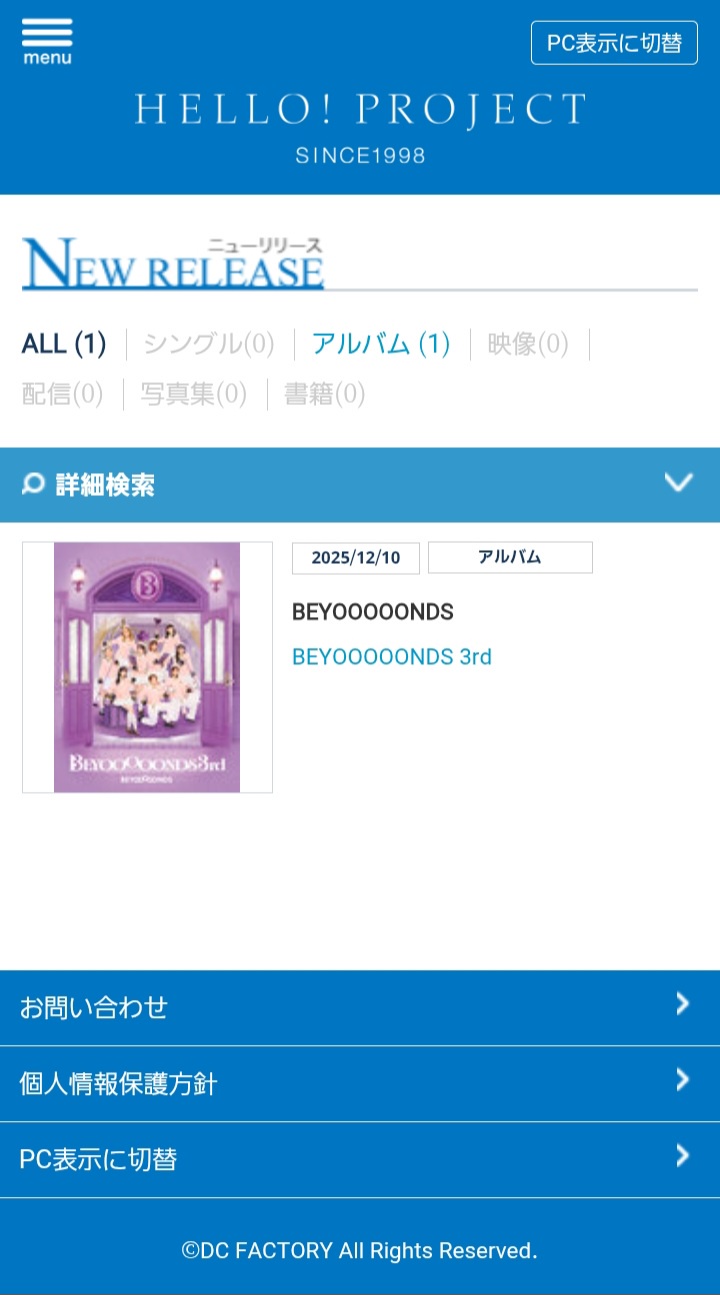Open 個人情報保護方針 privacy policy
Viewport: 720px width, 1295px height.
coord(360,1083)
